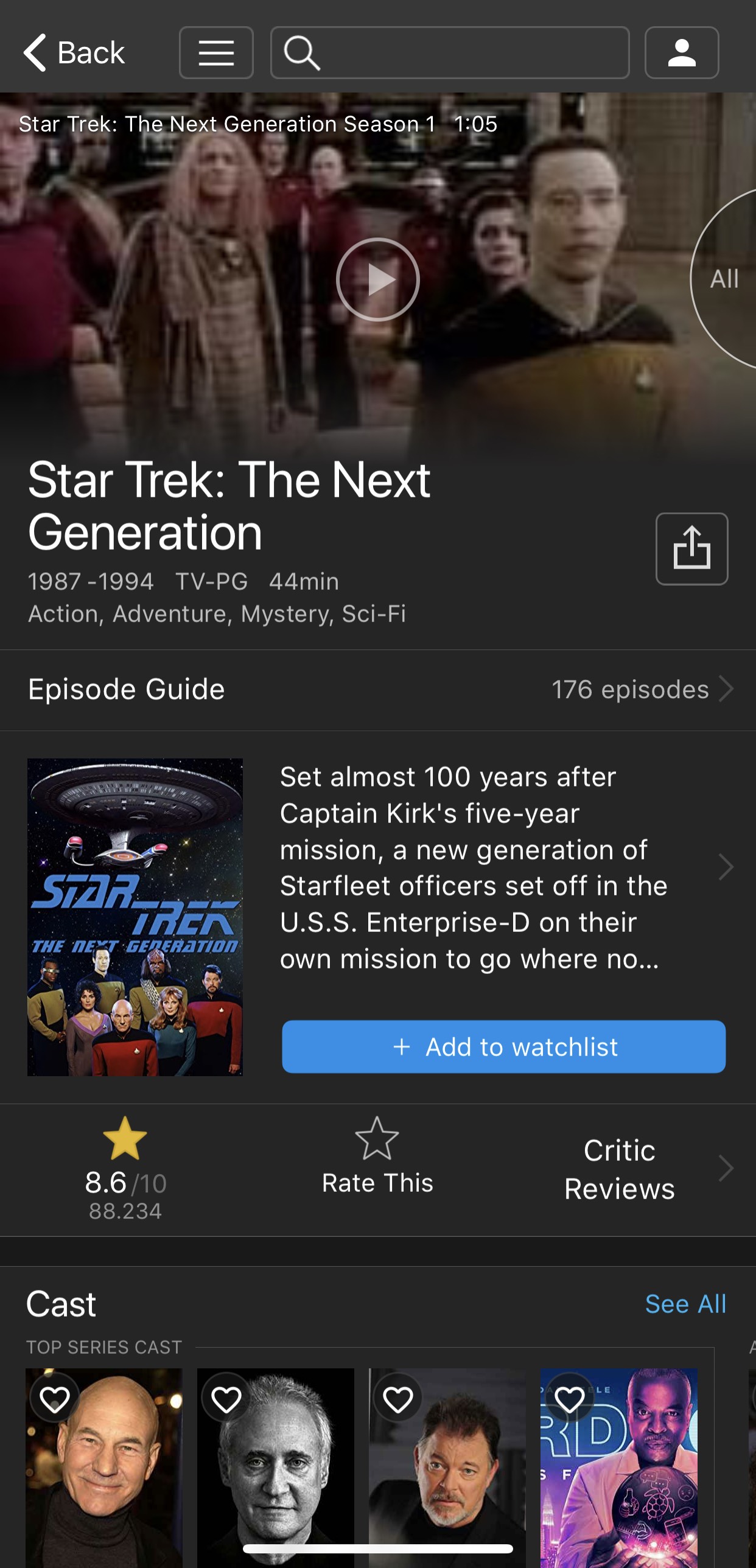Share Star Trek: The Next Generation
Viewport: 756px width, 1568px height.
pos(691,548)
